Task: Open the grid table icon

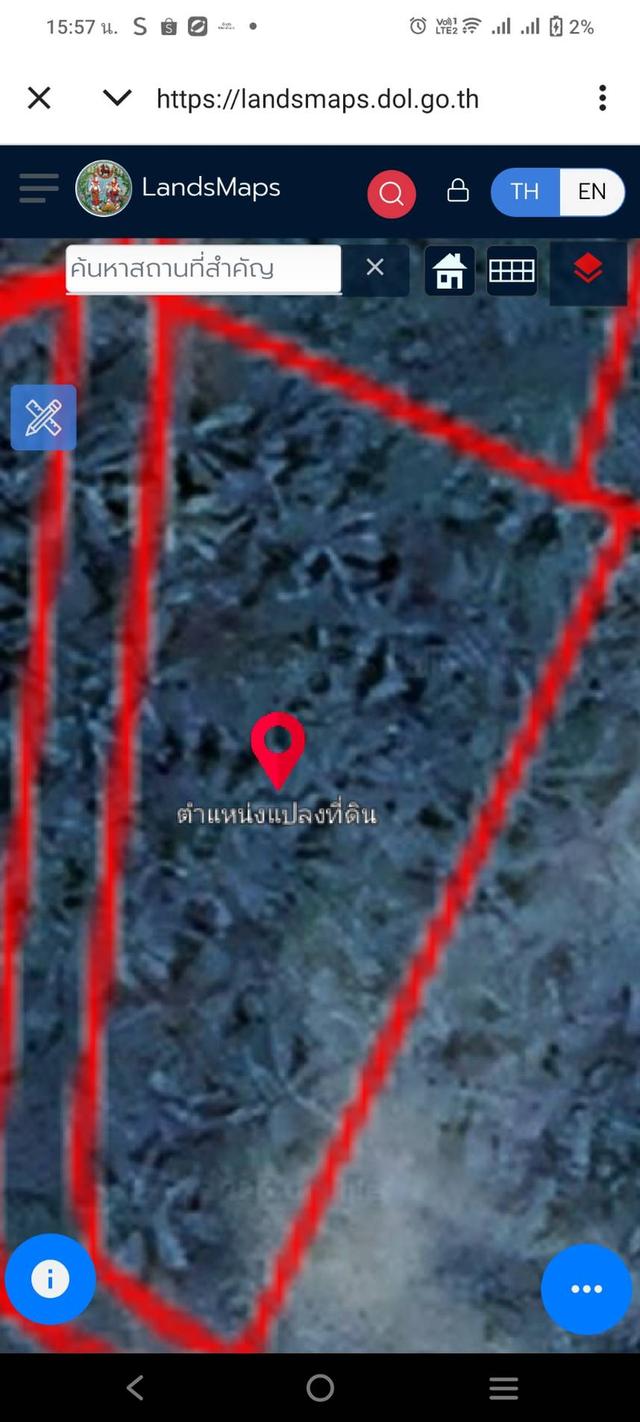Action: (512, 271)
